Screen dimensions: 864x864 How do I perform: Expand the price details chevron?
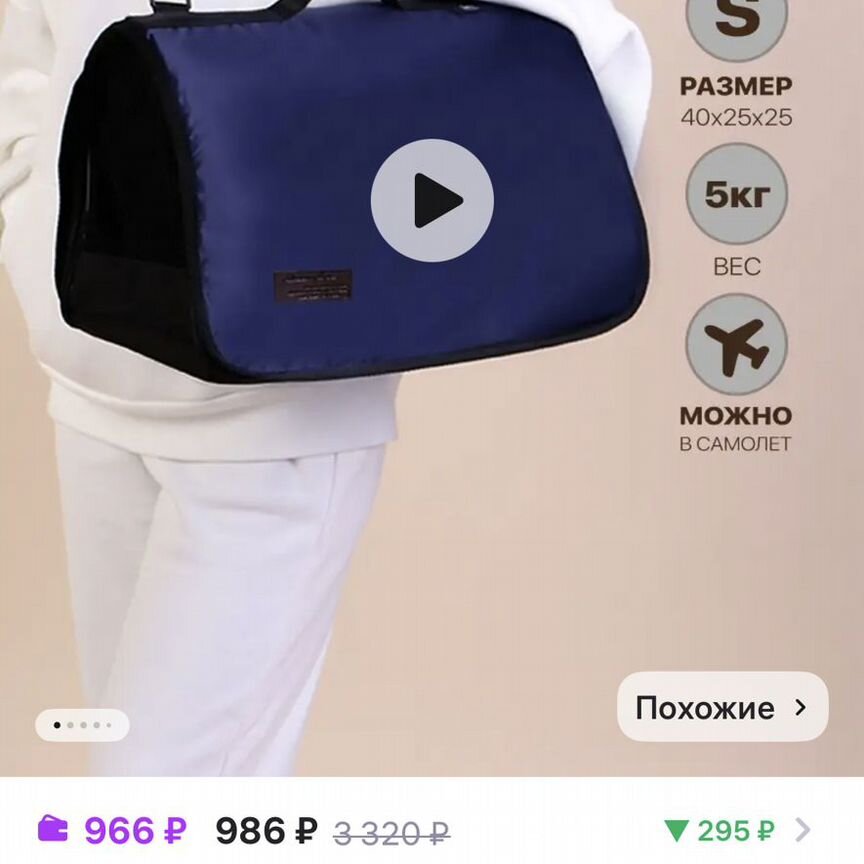click(x=802, y=829)
